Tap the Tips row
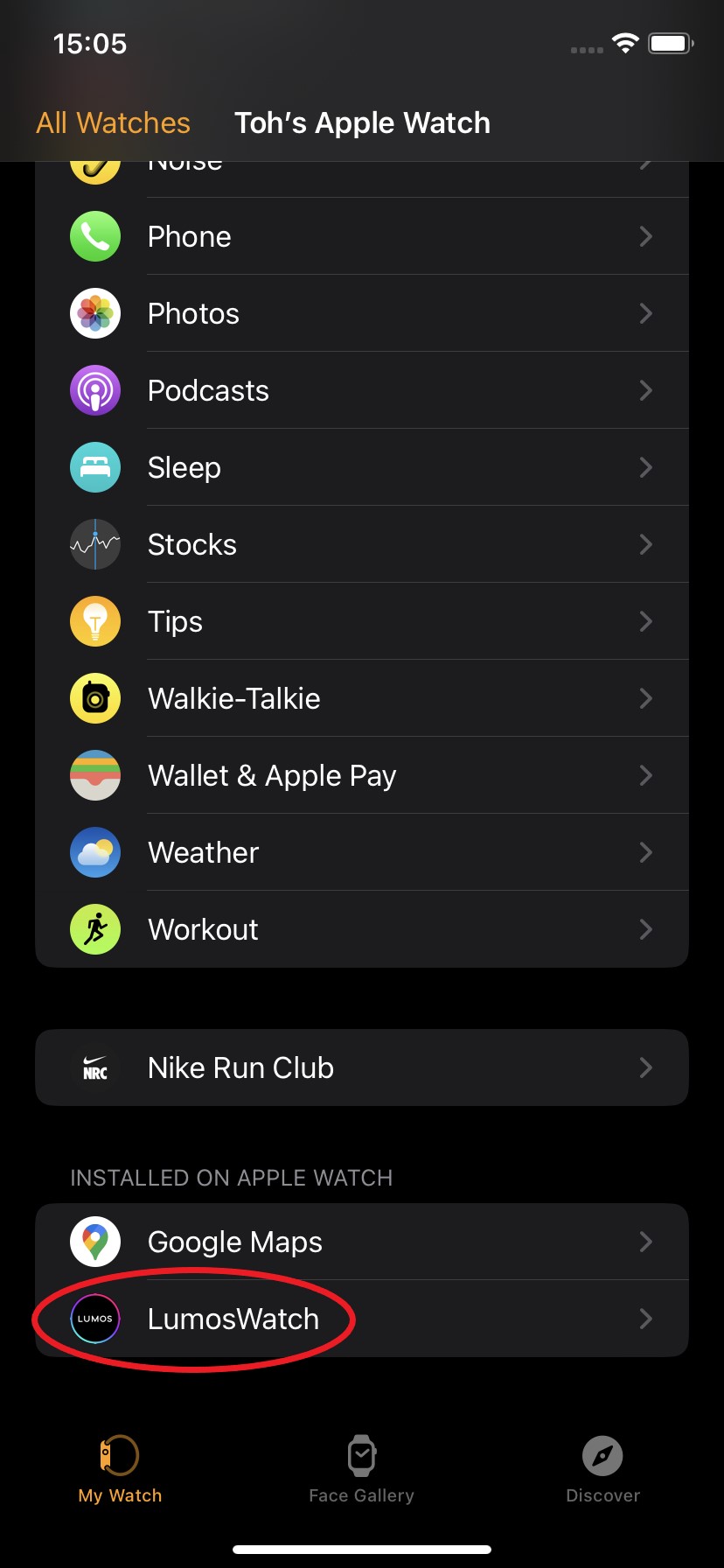Screen dimensions: 724x1568 coord(361,621)
